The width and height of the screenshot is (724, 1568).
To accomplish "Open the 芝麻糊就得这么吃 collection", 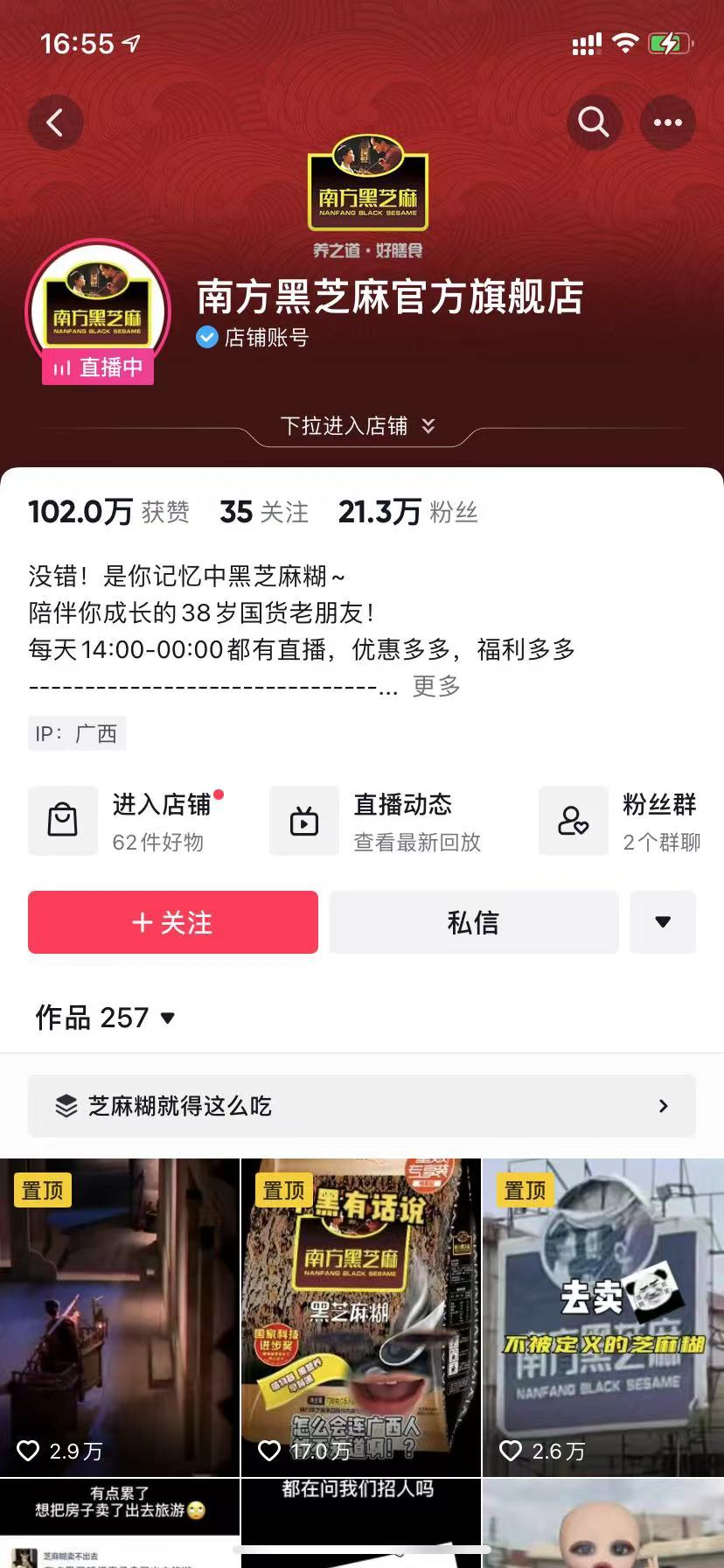I will (361, 1106).
